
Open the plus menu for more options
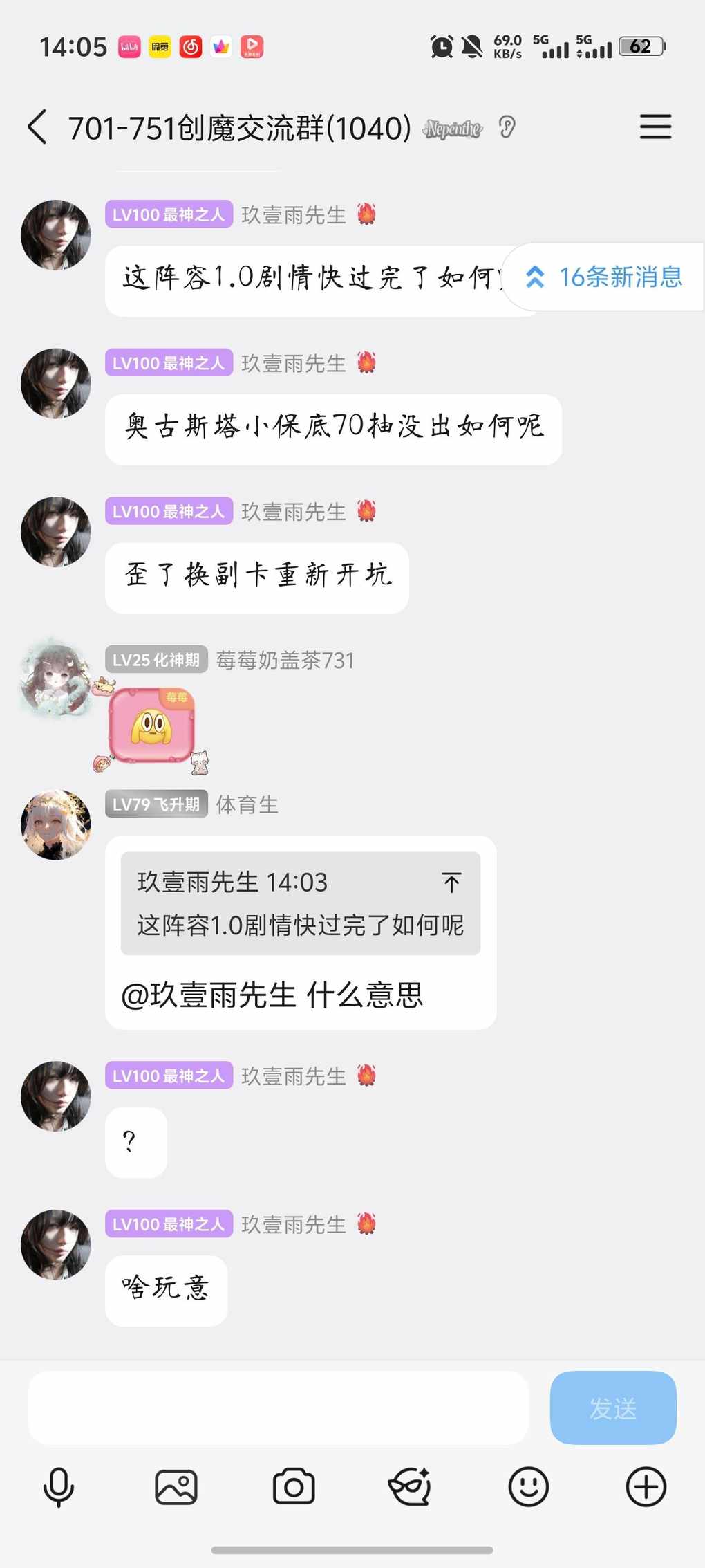646,1486
